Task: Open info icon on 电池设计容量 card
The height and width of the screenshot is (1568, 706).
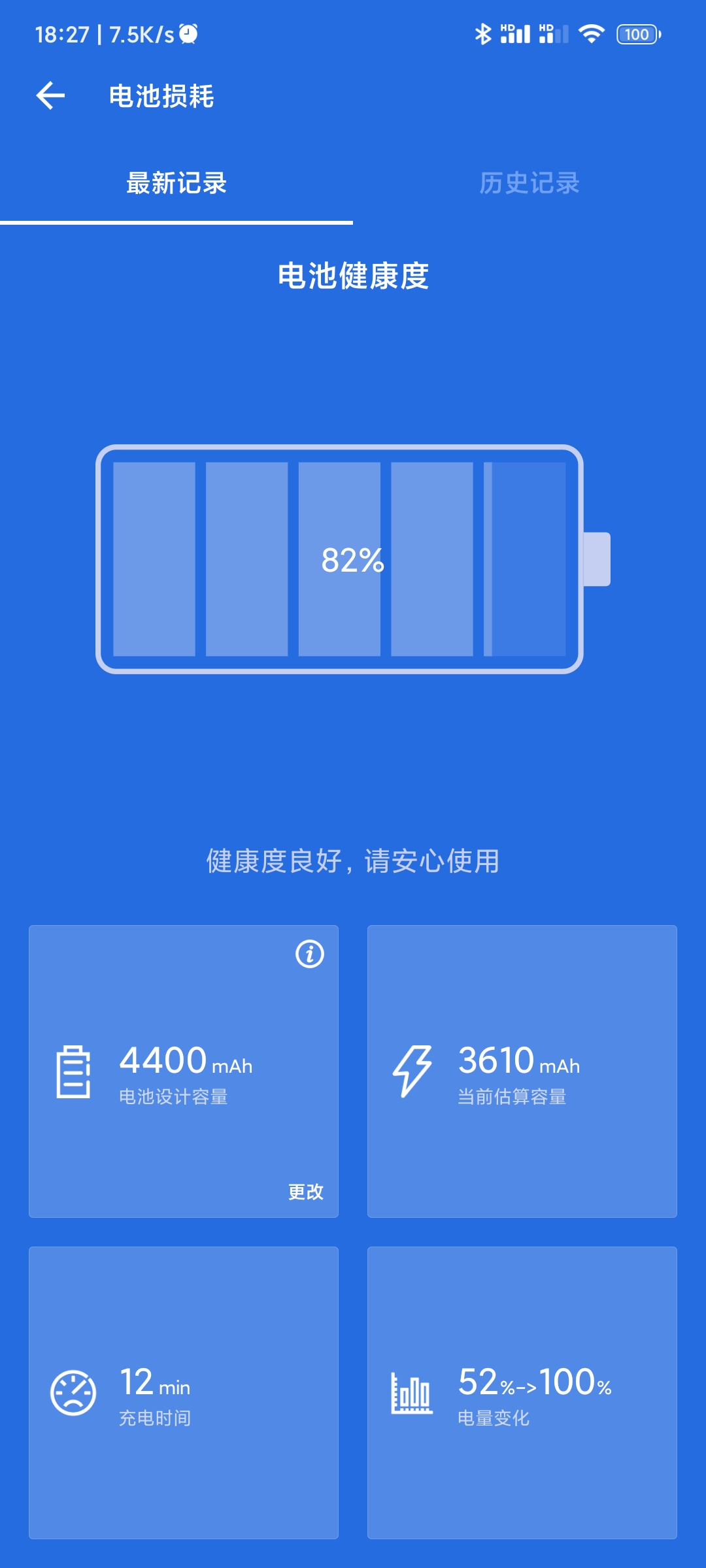Action: point(310,954)
